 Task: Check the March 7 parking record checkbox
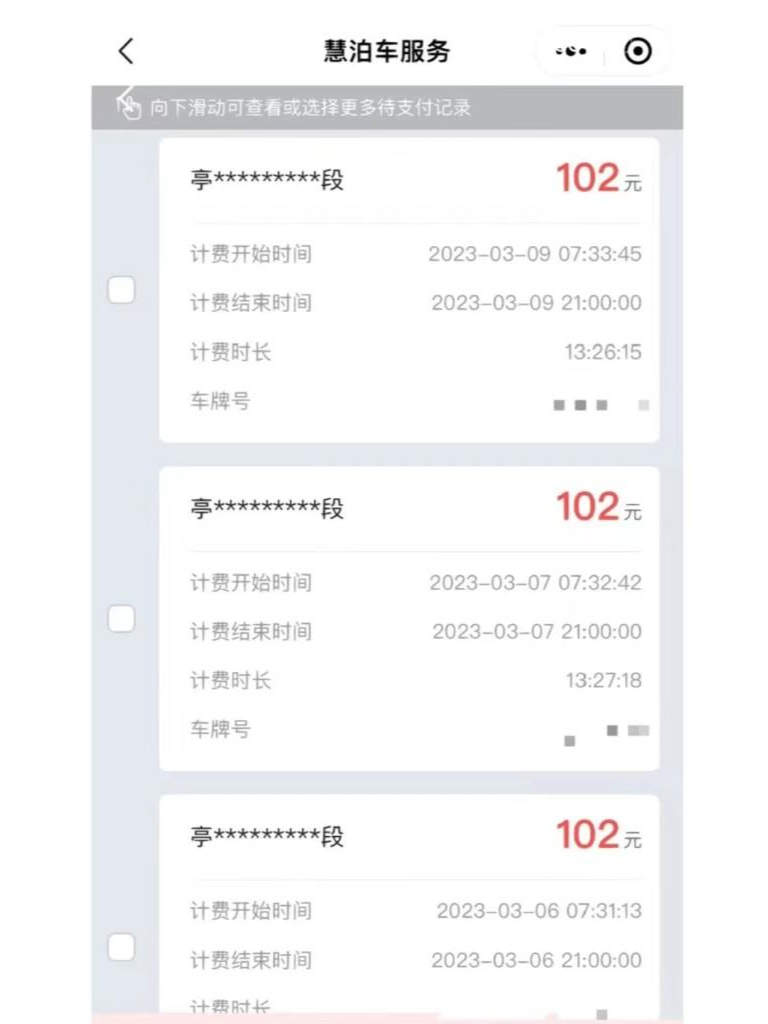coord(121,618)
